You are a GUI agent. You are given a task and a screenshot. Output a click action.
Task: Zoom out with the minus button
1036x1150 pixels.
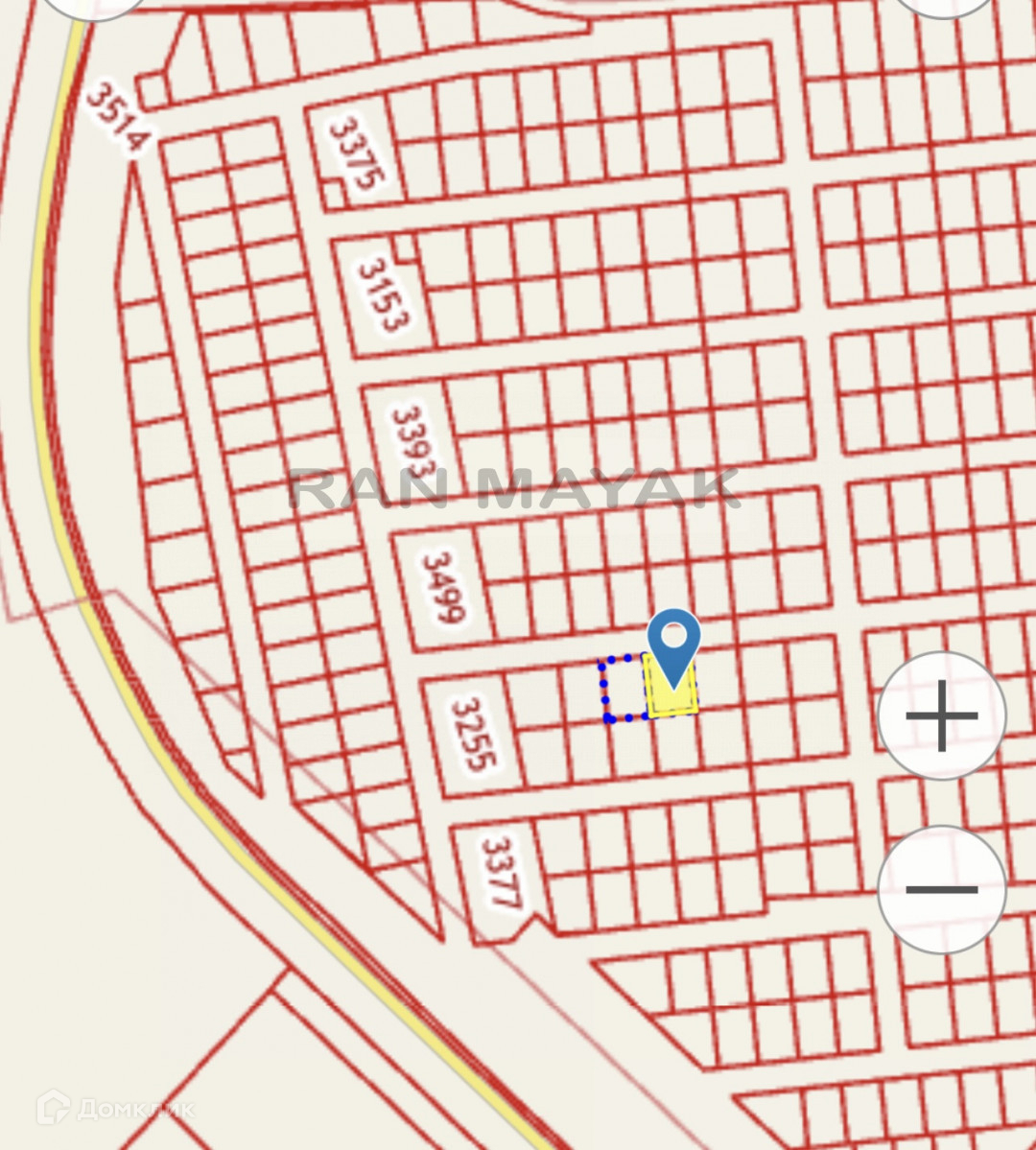pyautogui.click(x=941, y=889)
